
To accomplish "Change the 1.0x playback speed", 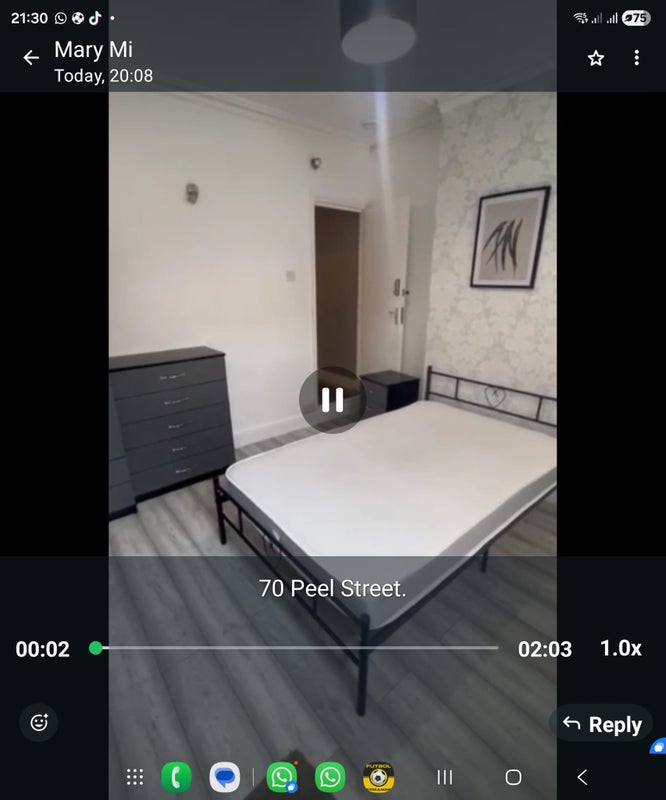I will [620, 648].
